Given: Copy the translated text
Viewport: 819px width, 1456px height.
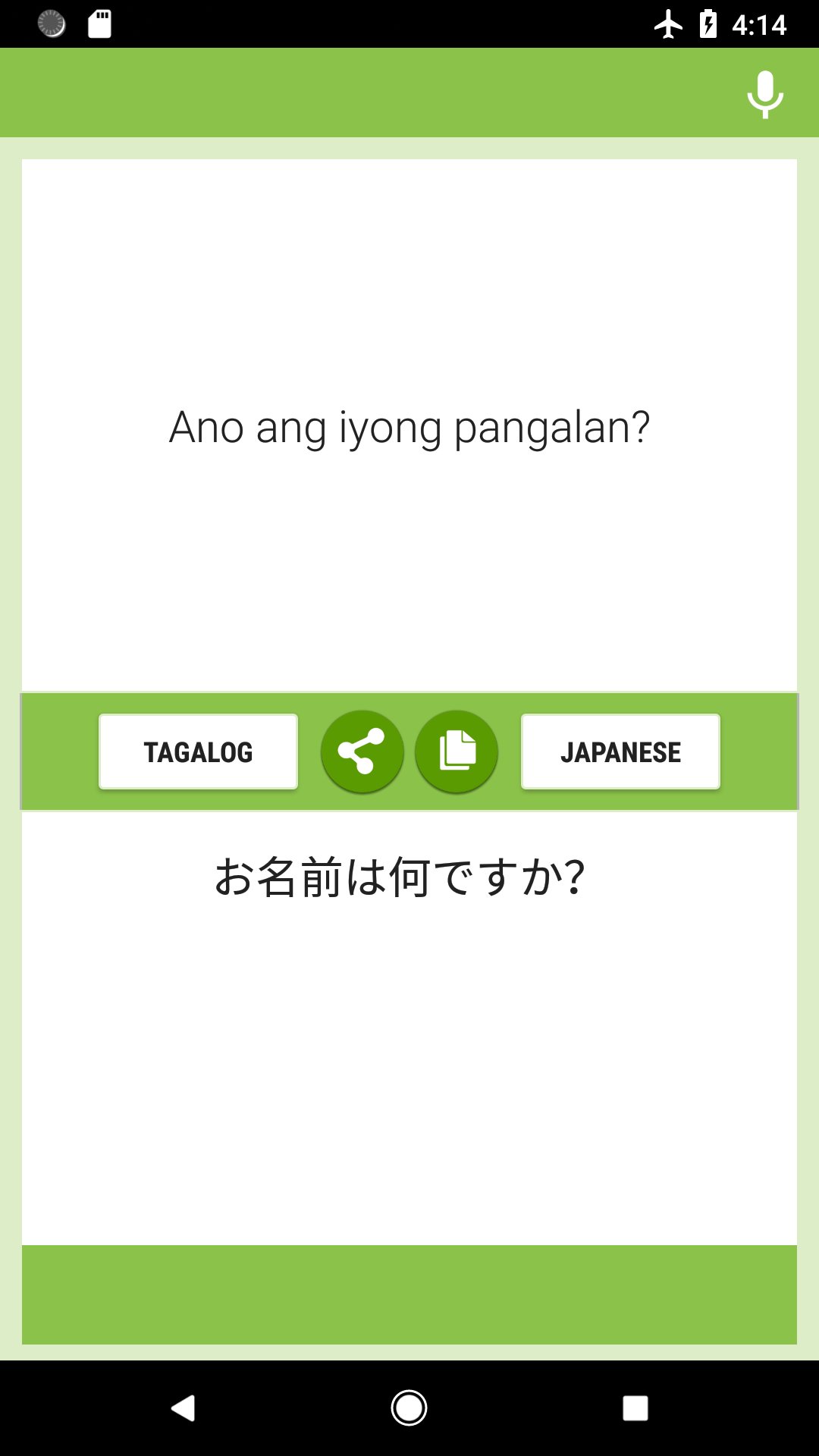Looking at the screenshot, I should (x=457, y=752).
